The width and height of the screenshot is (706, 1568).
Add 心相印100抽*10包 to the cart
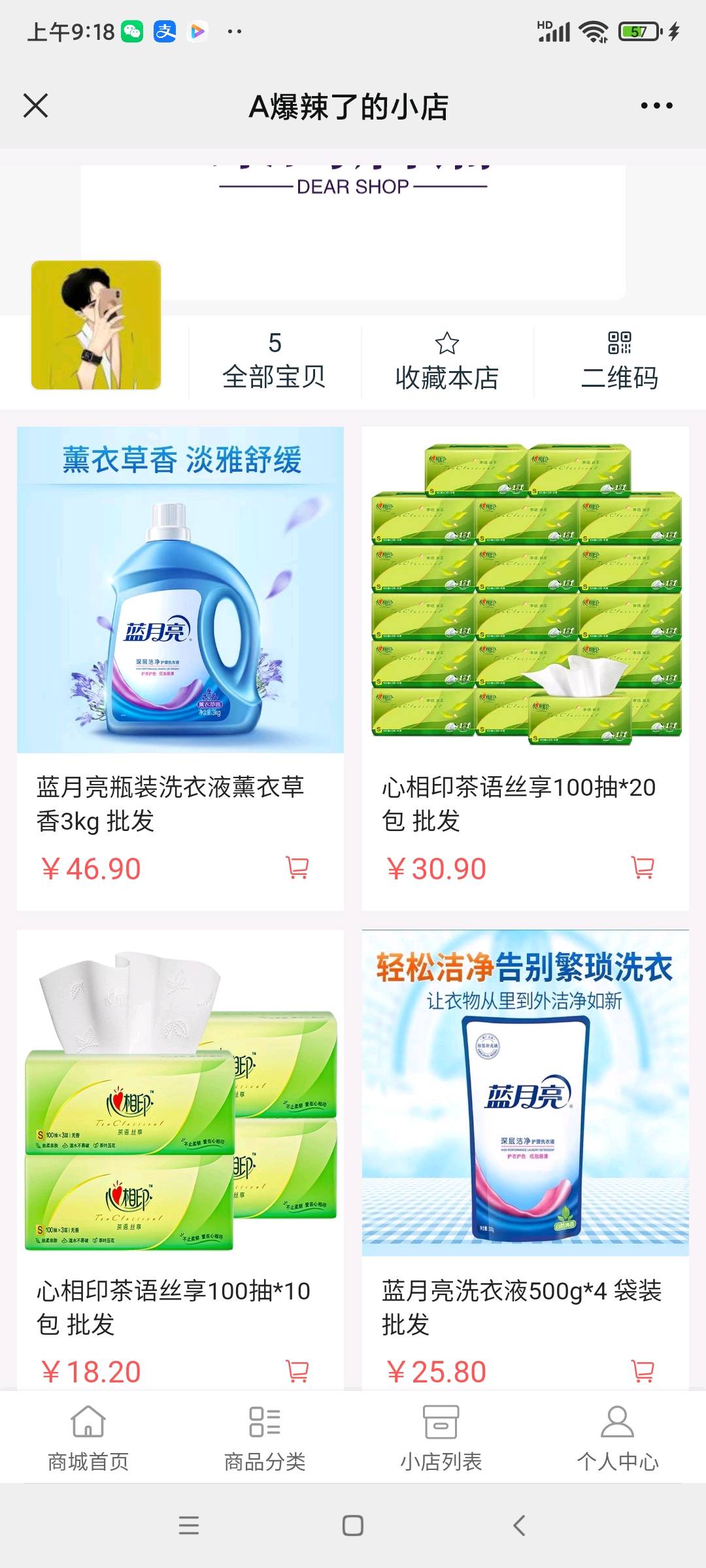tap(297, 1371)
